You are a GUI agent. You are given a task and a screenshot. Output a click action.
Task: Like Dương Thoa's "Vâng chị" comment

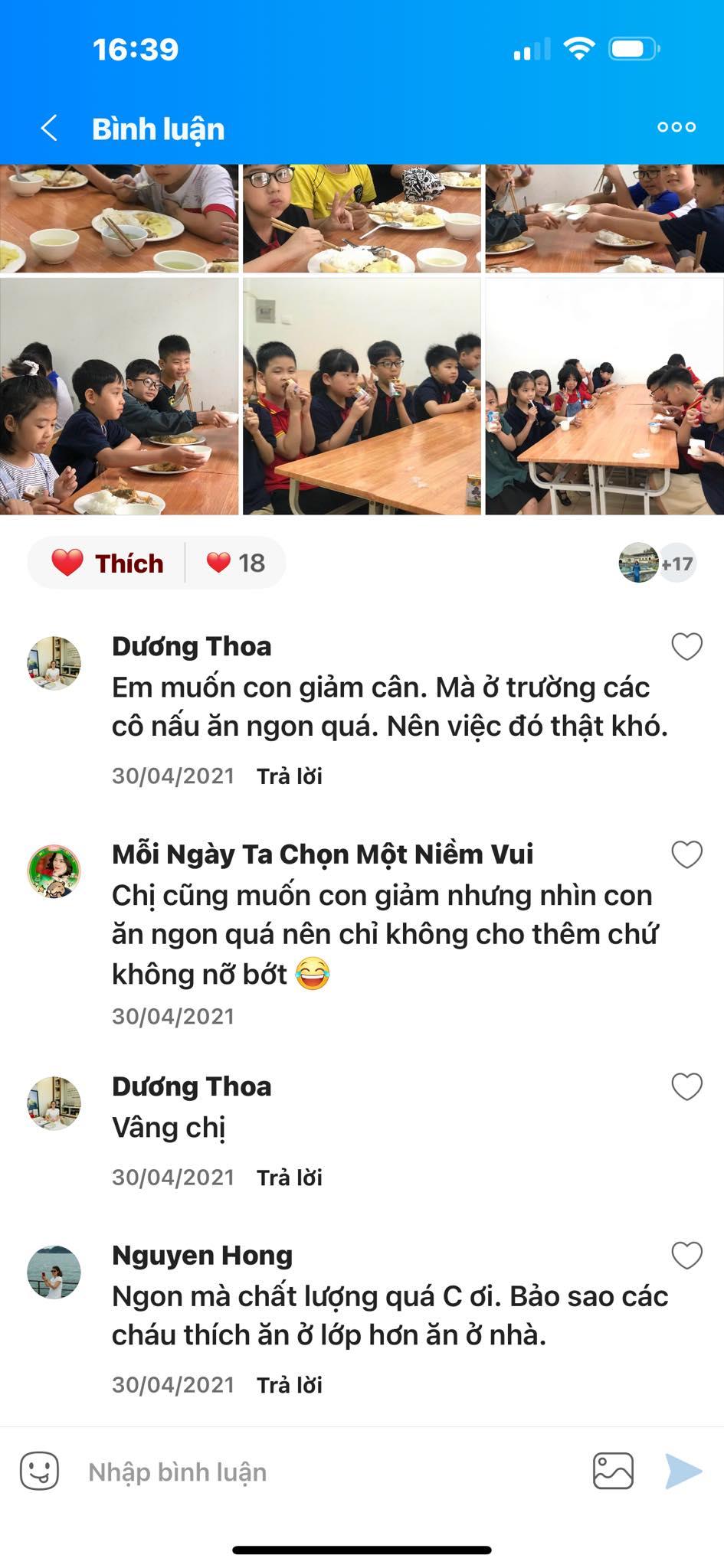coord(686,1087)
